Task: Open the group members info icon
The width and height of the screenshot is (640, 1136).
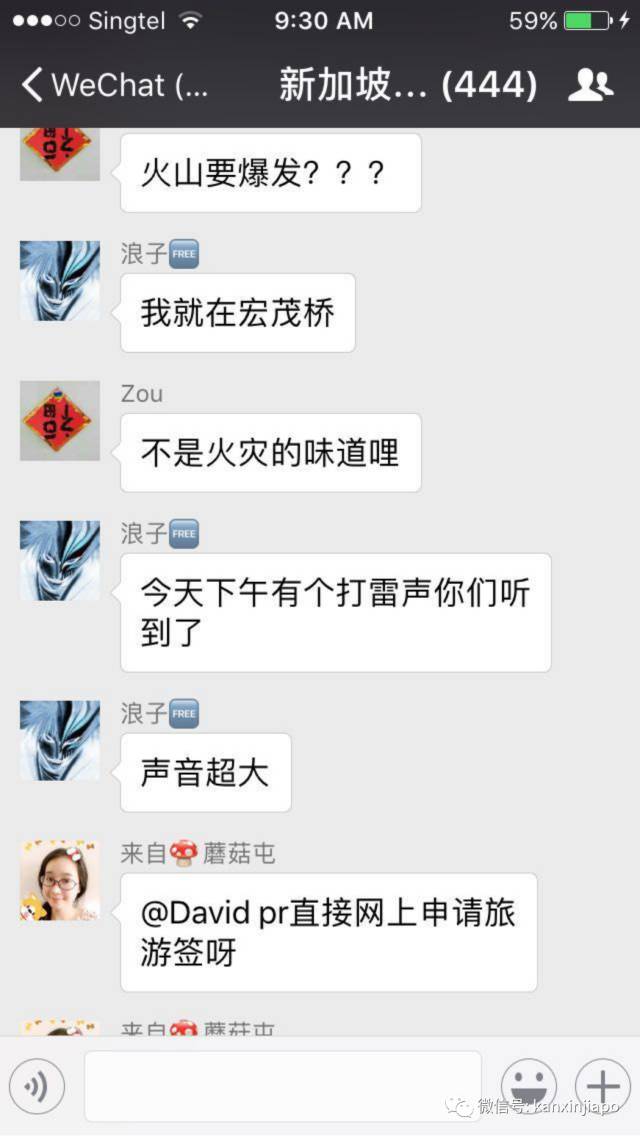Action: 590,86
